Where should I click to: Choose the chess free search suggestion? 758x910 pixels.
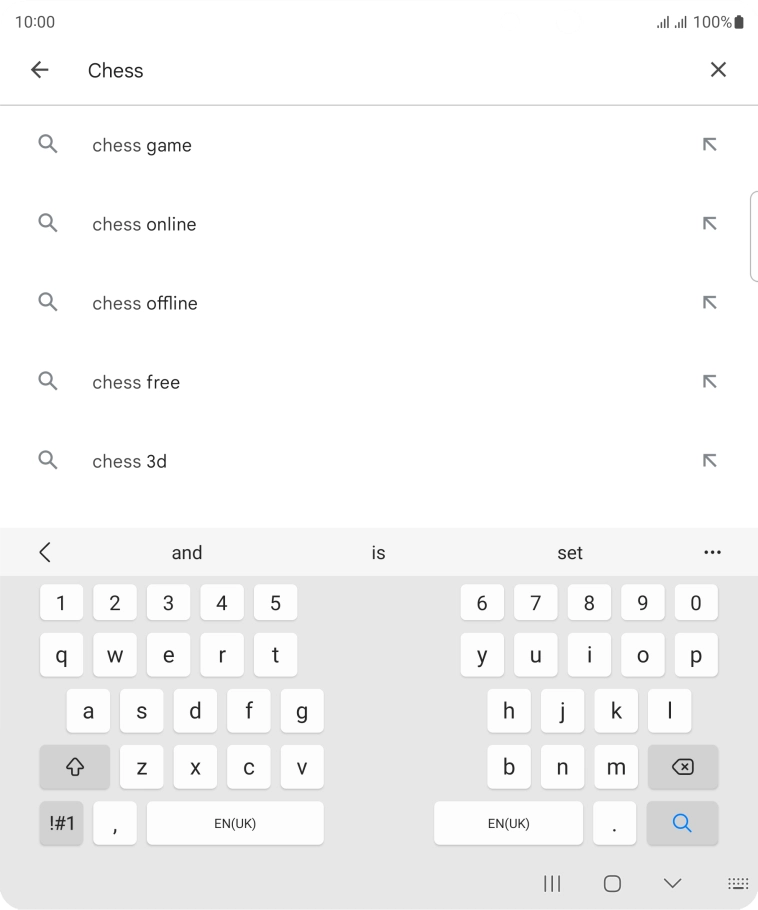(x=135, y=382)
